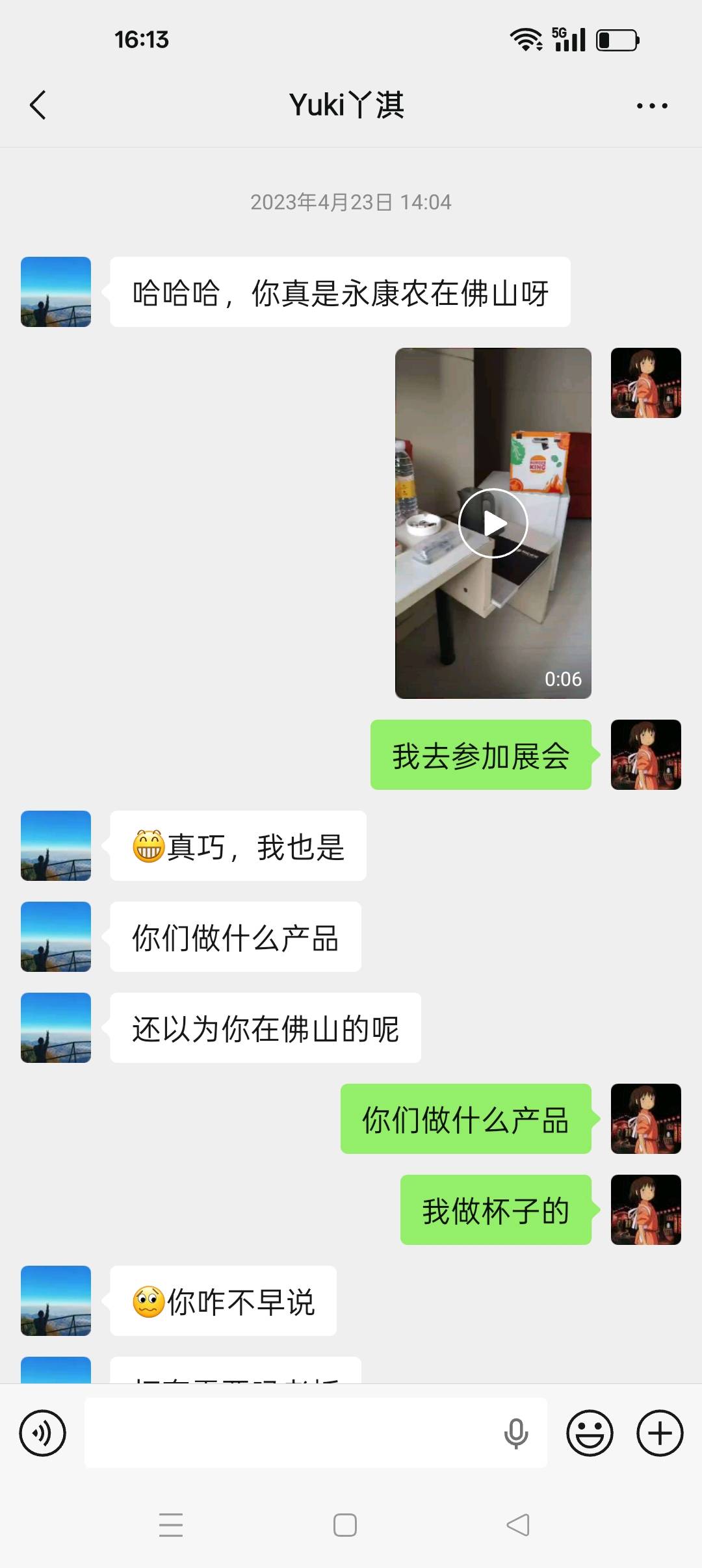Image resolution: width=702 pixels, height=1568 pixels.
Task: Tap the date label 2023年4月23日 14:04
Action: (350, 202)
